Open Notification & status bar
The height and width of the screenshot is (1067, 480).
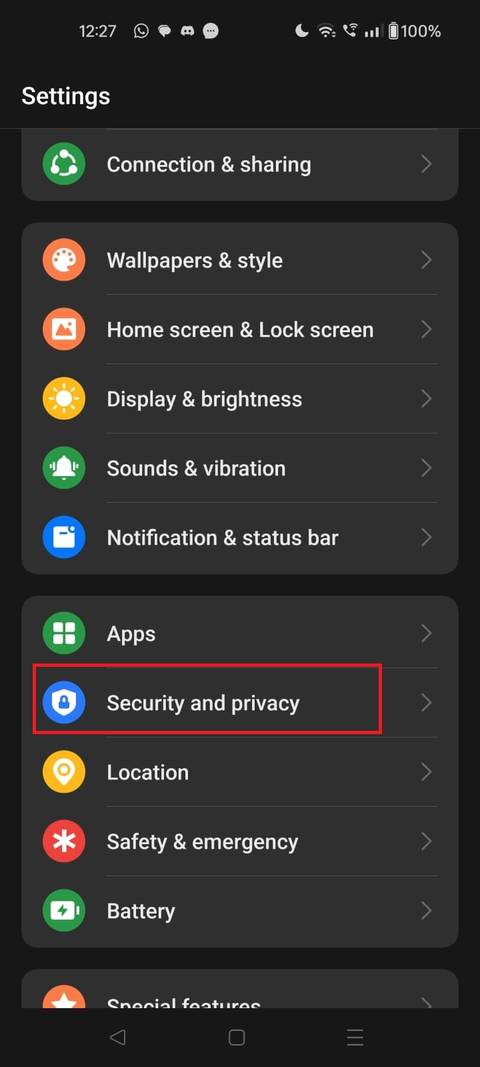coord(240,538)
